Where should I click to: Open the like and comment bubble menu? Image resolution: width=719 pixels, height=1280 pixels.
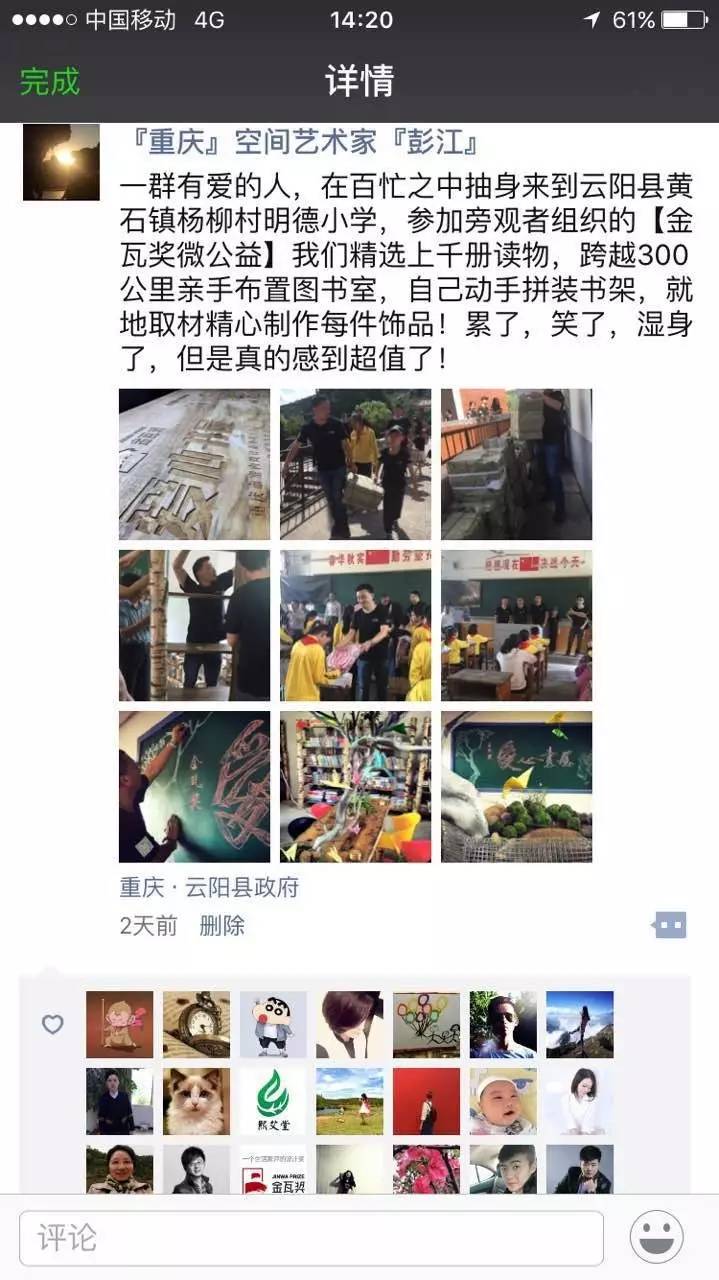tap(669, 925)
